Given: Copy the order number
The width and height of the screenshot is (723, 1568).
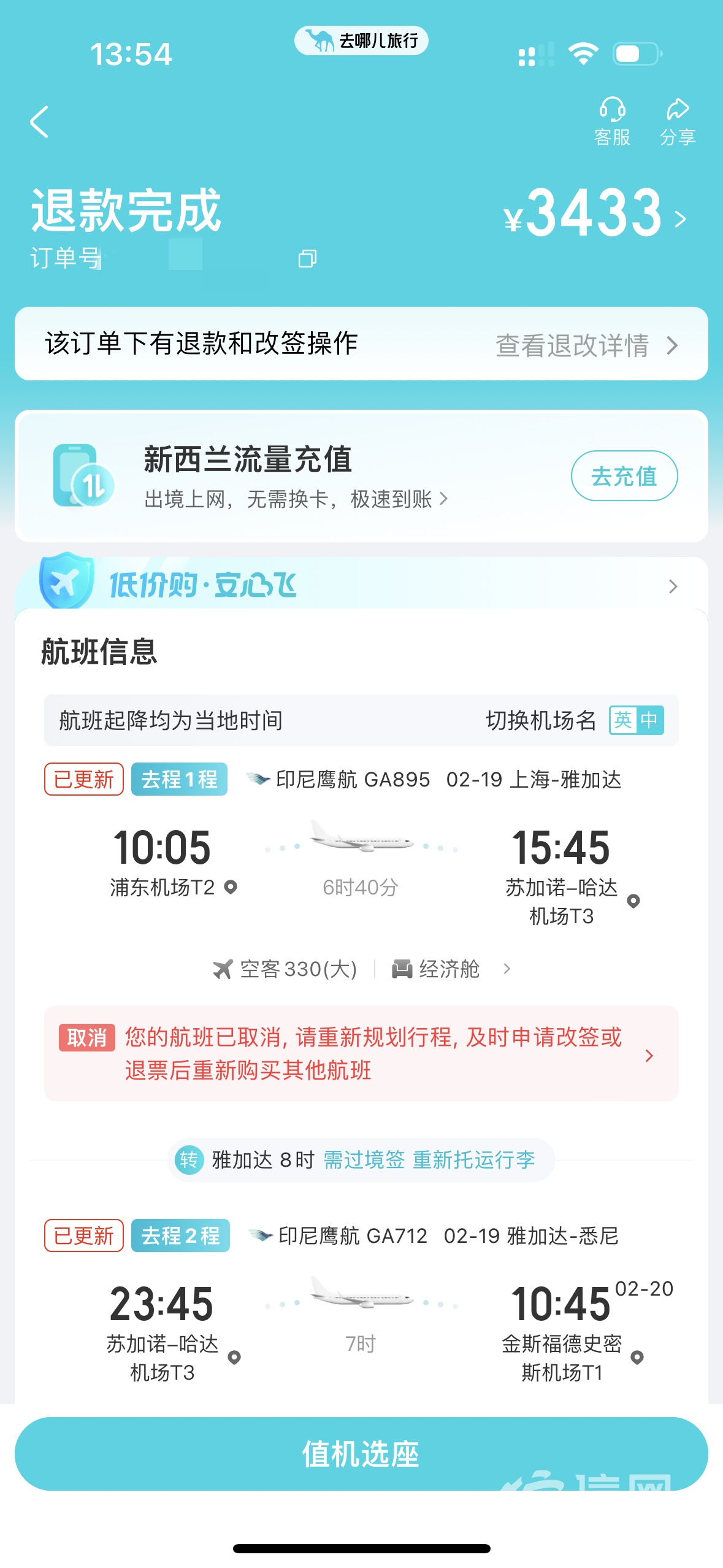Looking at the screenshot, I should pos(307,258).
